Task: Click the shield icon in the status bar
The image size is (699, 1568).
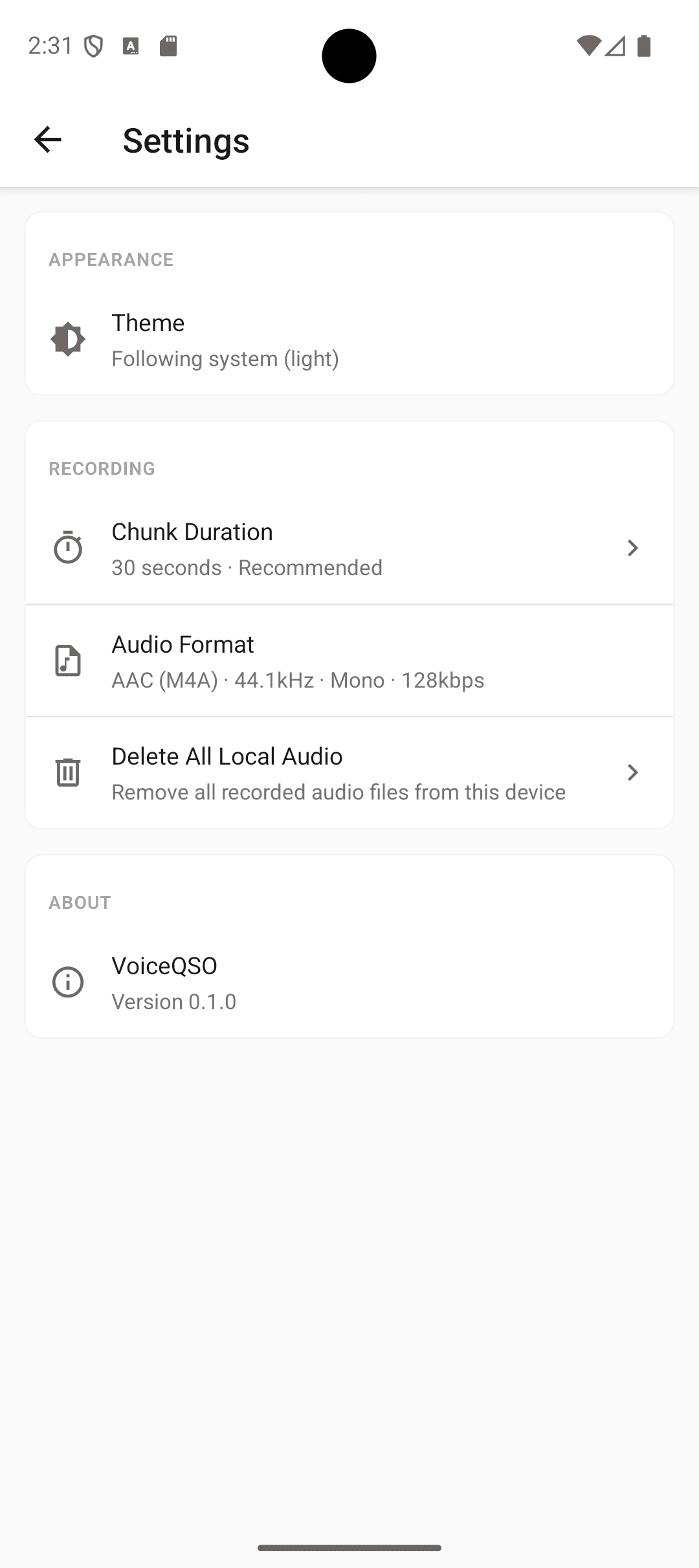Action: click(x=93, y=45)
